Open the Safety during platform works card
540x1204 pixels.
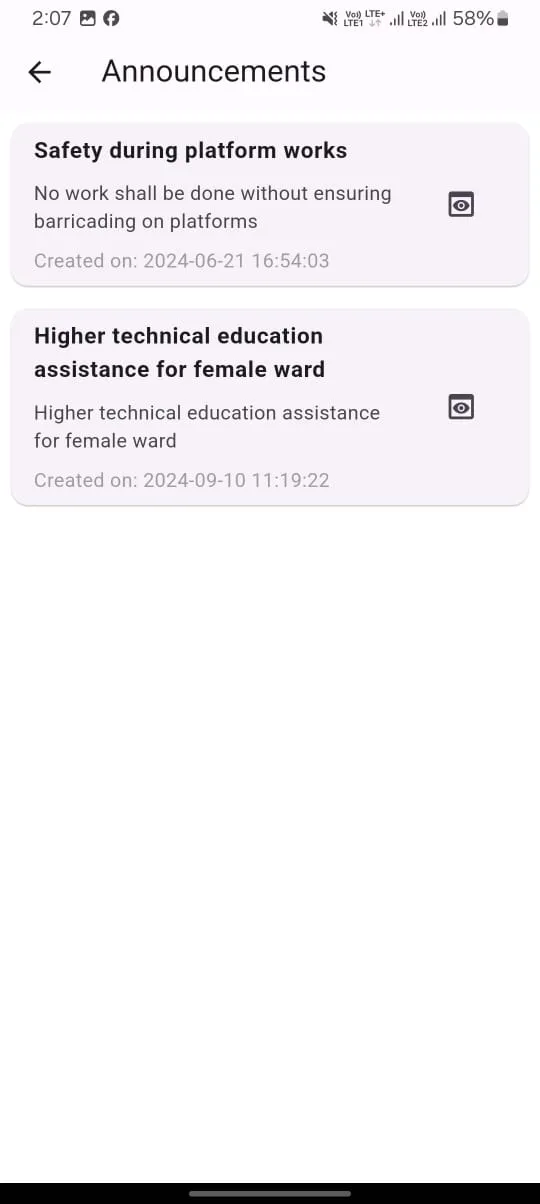pyautogui.click(x=270, y=205)
